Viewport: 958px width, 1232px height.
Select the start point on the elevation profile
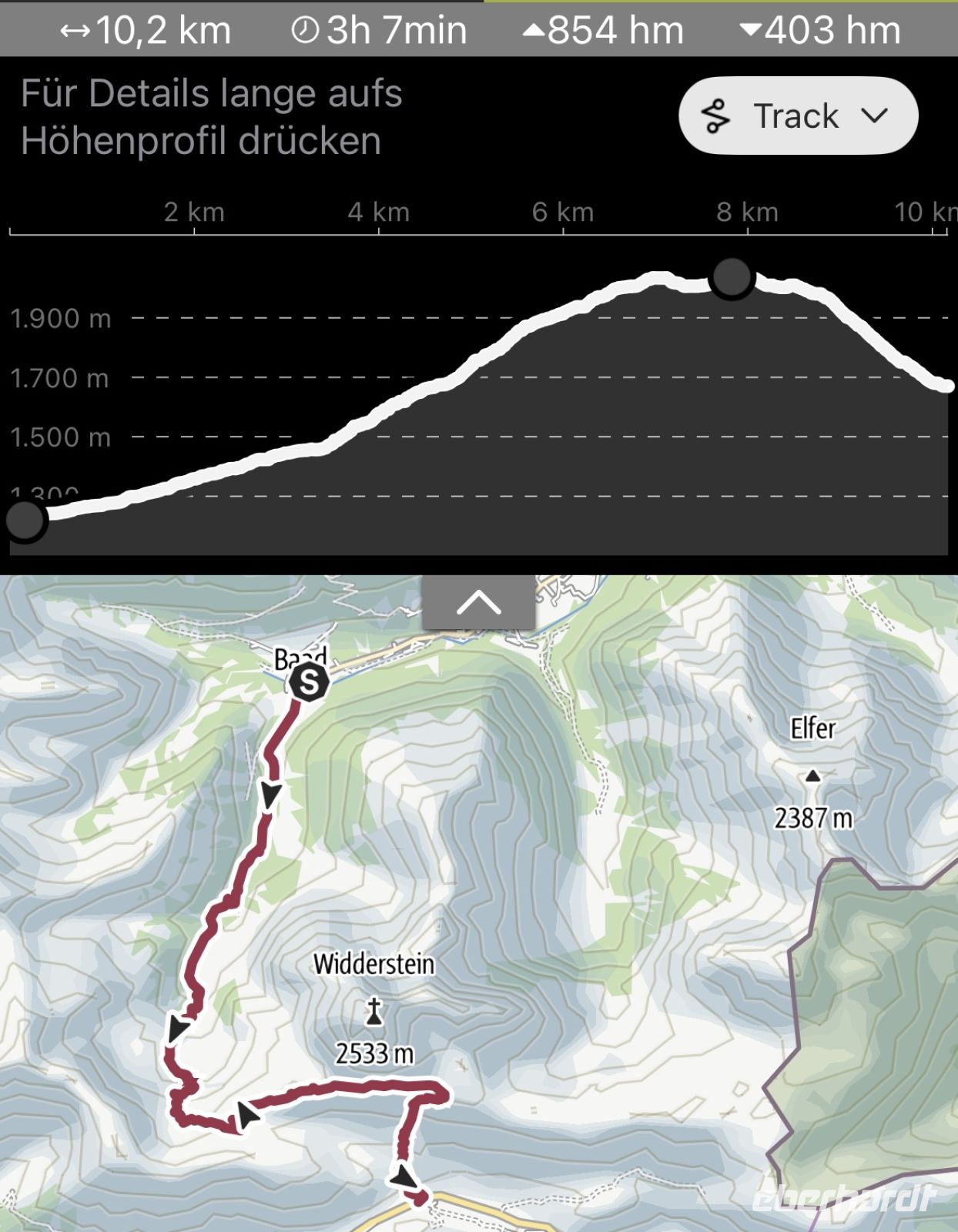pos(25,521)
